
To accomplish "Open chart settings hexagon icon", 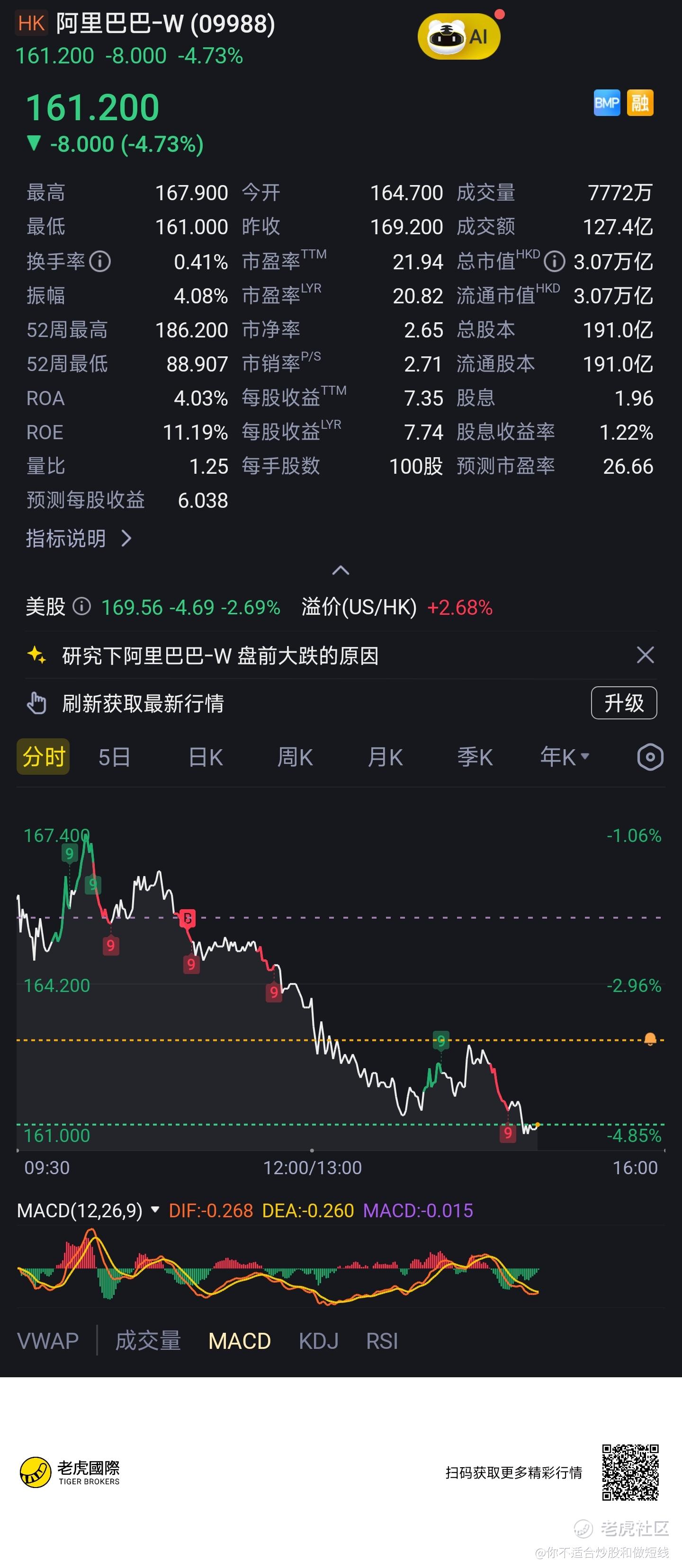I will coord(650,757).
